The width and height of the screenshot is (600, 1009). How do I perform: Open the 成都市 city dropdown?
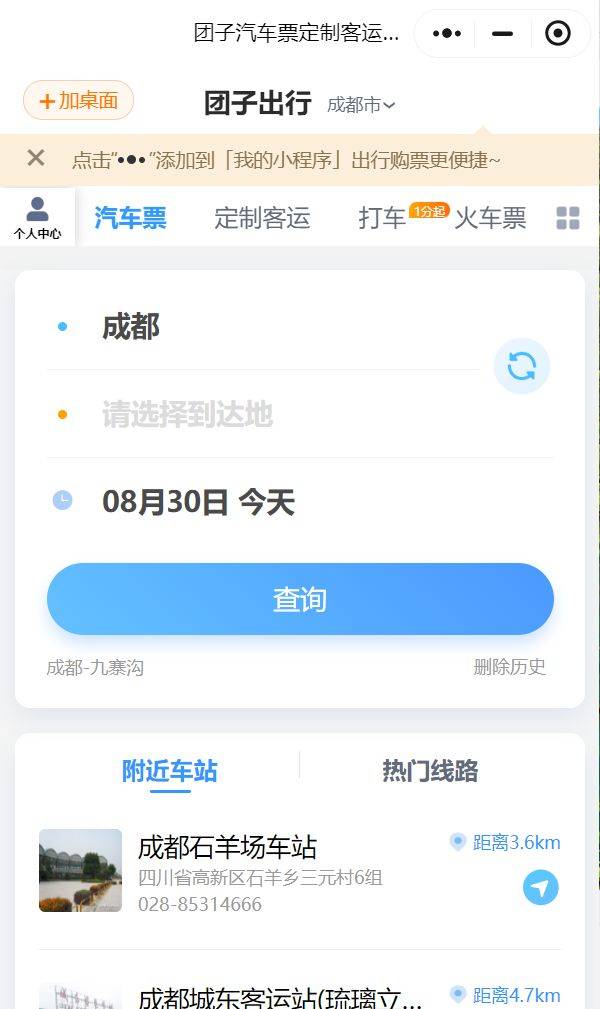click(361, 104)
